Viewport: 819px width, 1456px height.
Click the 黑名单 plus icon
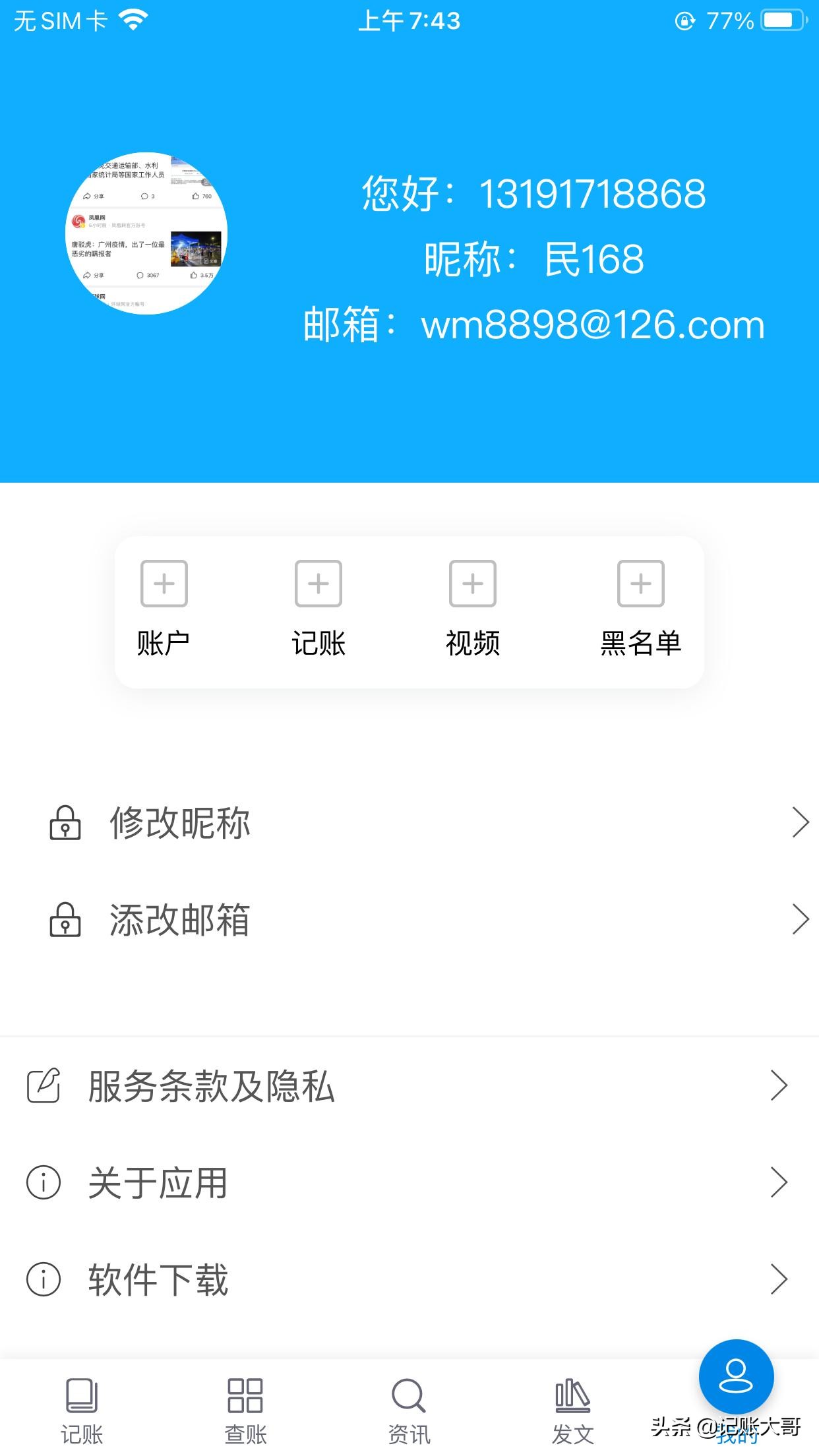coord(639,583)
